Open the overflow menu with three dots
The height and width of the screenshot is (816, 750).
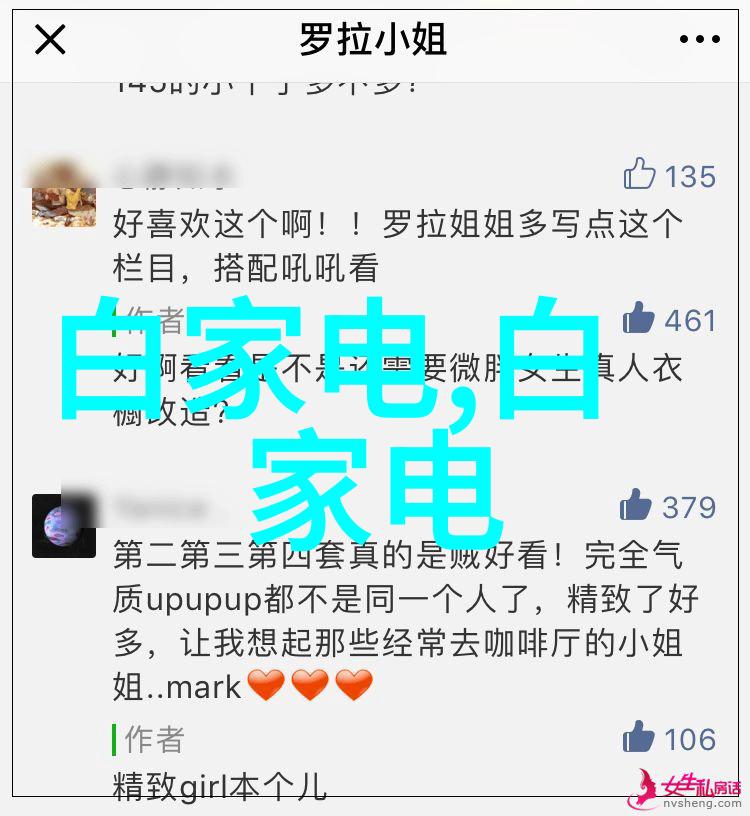pos(699,40)
